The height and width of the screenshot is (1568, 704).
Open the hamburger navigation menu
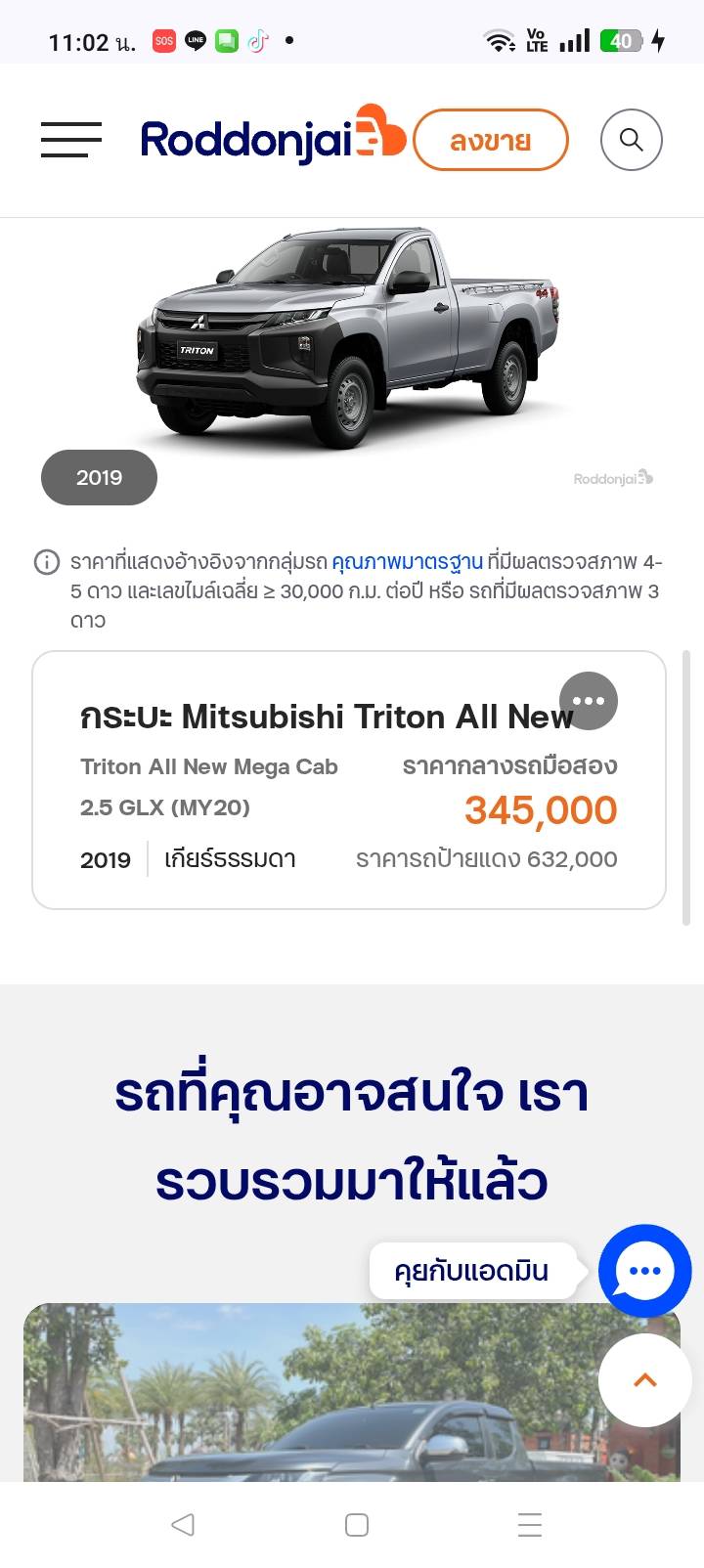click(70, 140)
